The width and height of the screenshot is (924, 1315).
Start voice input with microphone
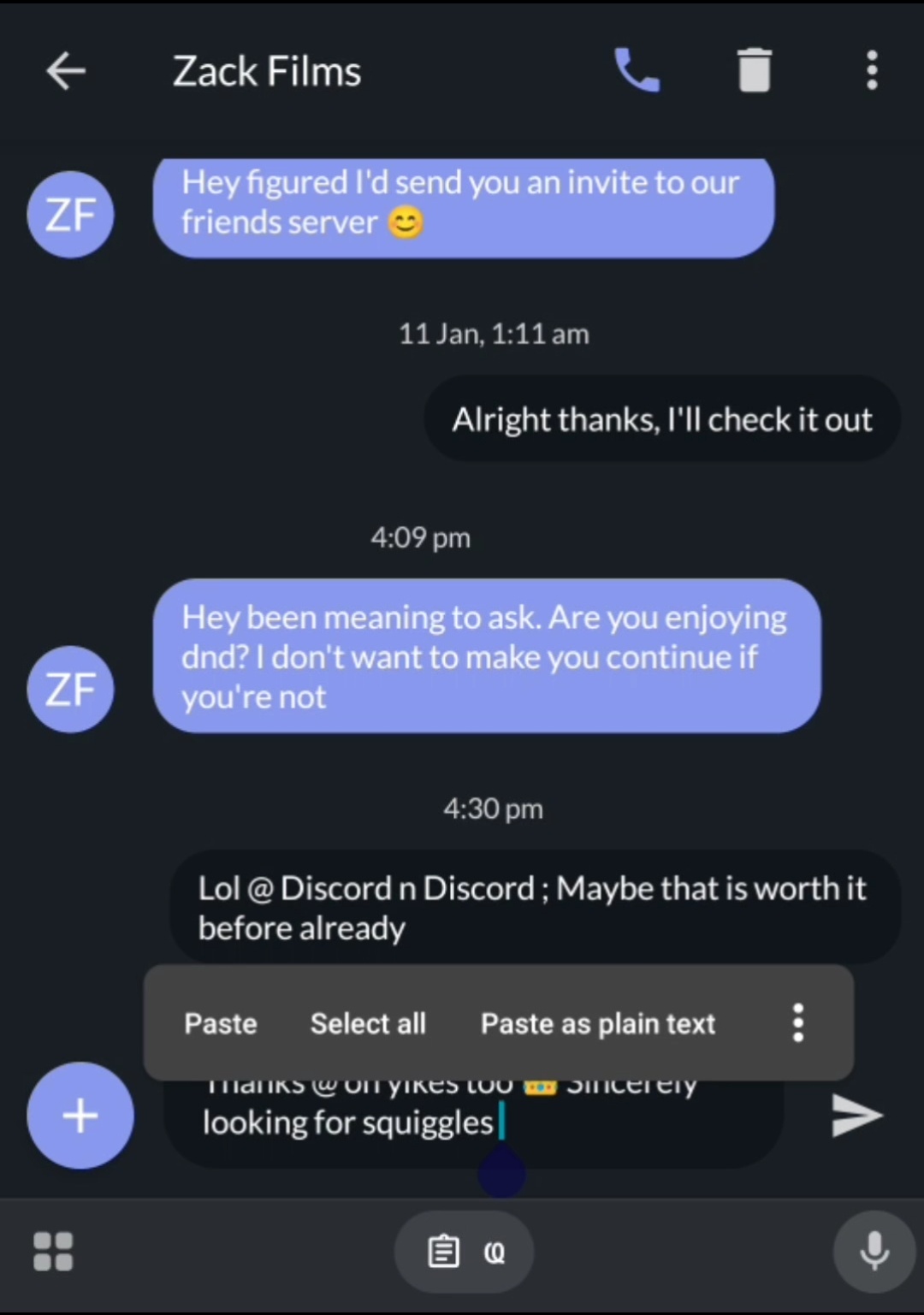874,1252
